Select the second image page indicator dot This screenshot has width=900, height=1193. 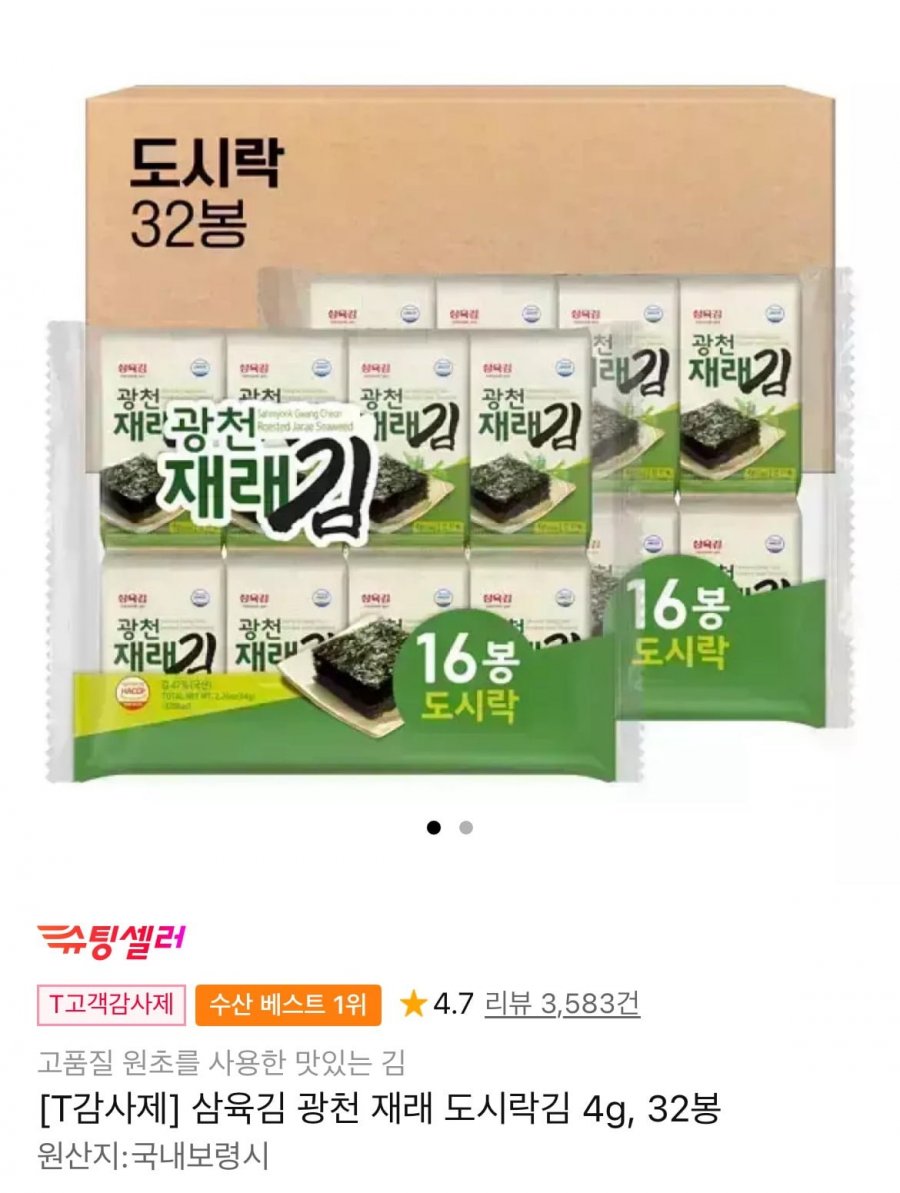(465, 827)
